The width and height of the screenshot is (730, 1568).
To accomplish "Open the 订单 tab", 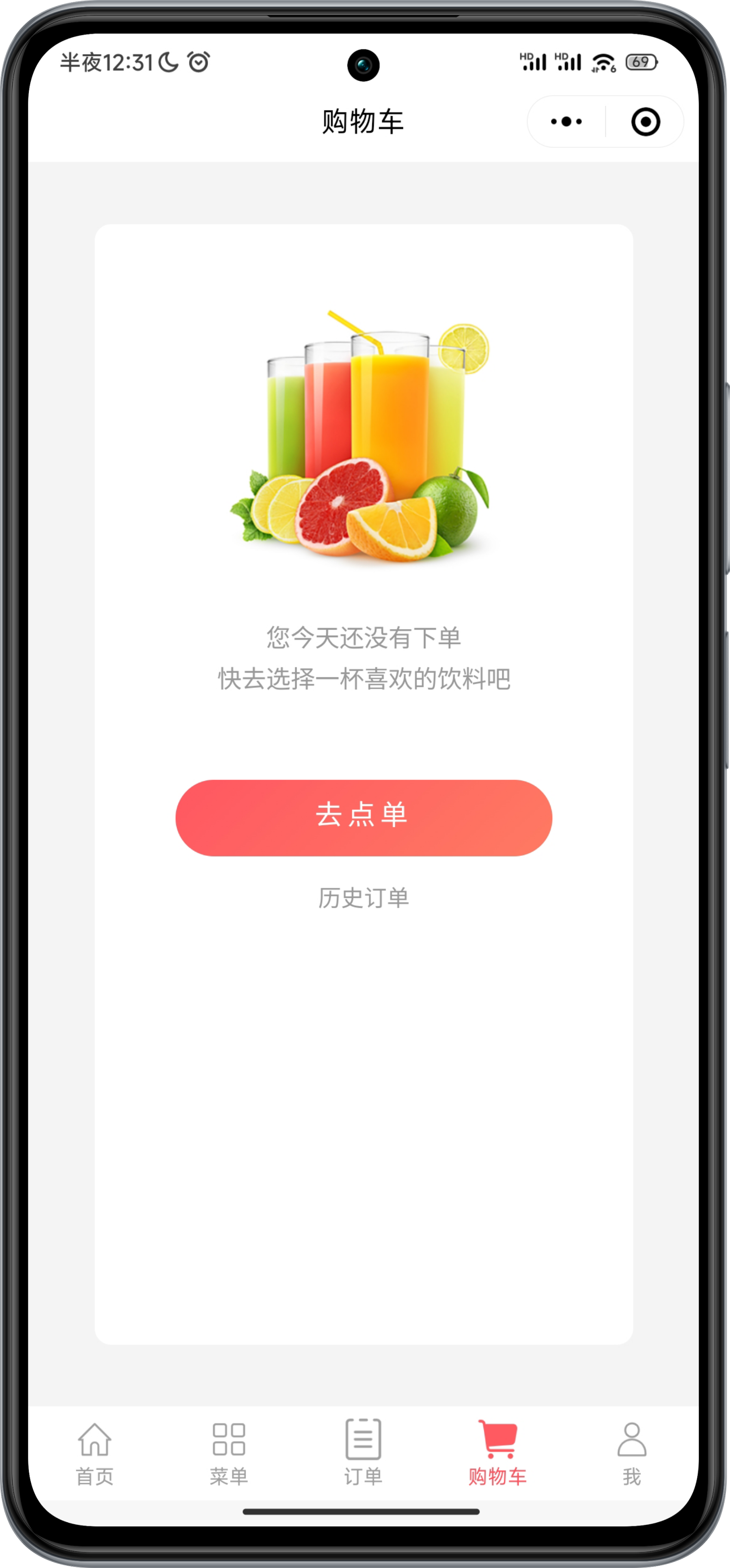I will coord(363,1454).
